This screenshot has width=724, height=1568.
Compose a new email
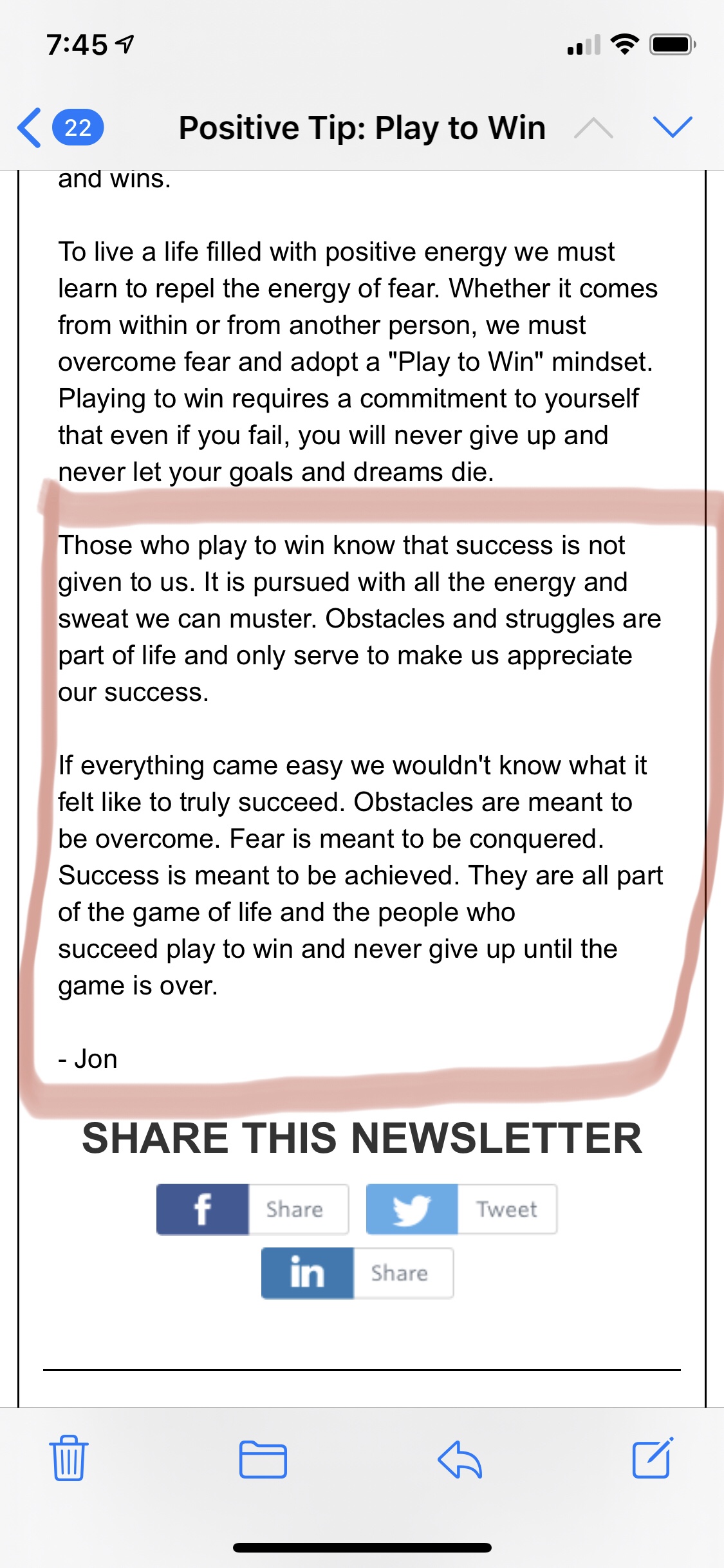[x=653, y=1459]
